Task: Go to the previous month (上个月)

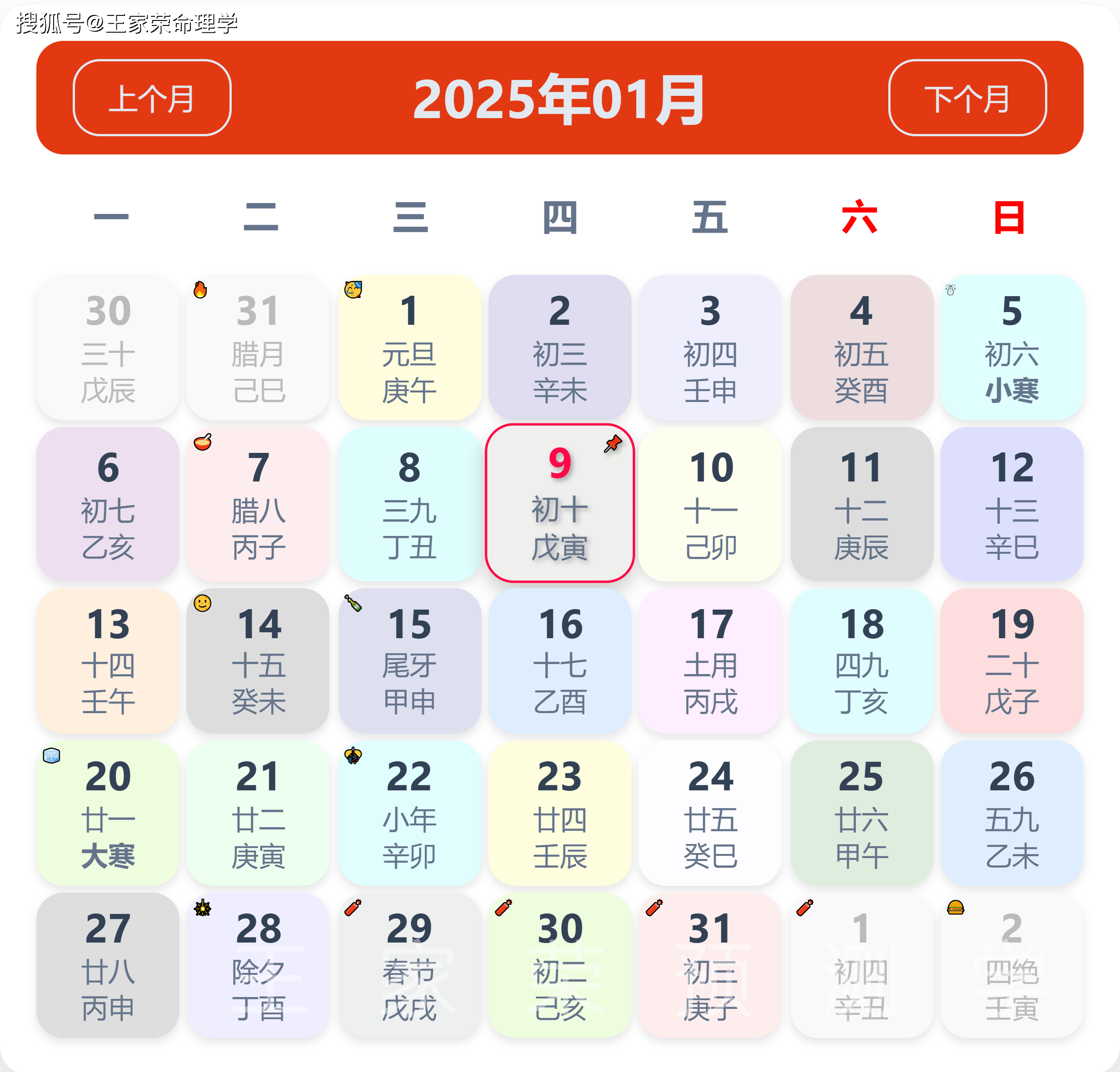Action: point(152,98)
